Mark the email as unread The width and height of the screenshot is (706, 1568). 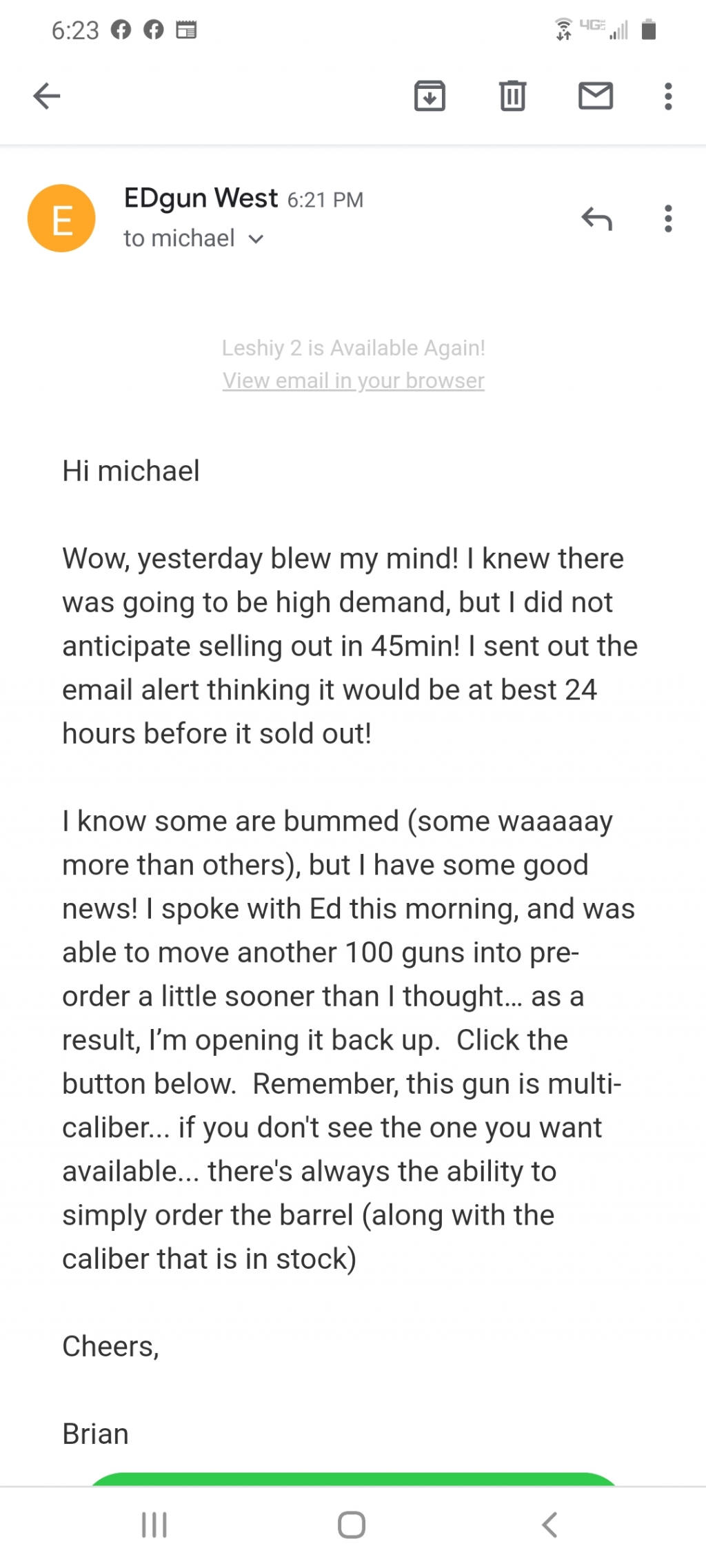pyautogui.click(x=596, y=96)
